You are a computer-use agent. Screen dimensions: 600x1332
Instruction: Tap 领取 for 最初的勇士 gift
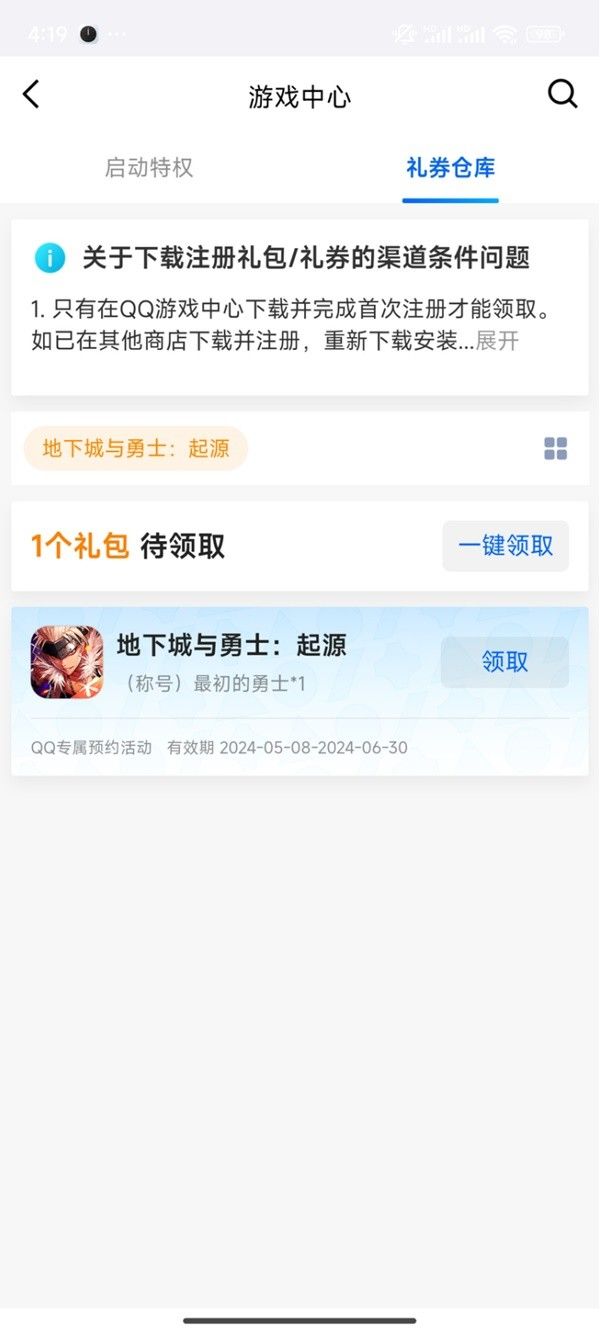505,662
